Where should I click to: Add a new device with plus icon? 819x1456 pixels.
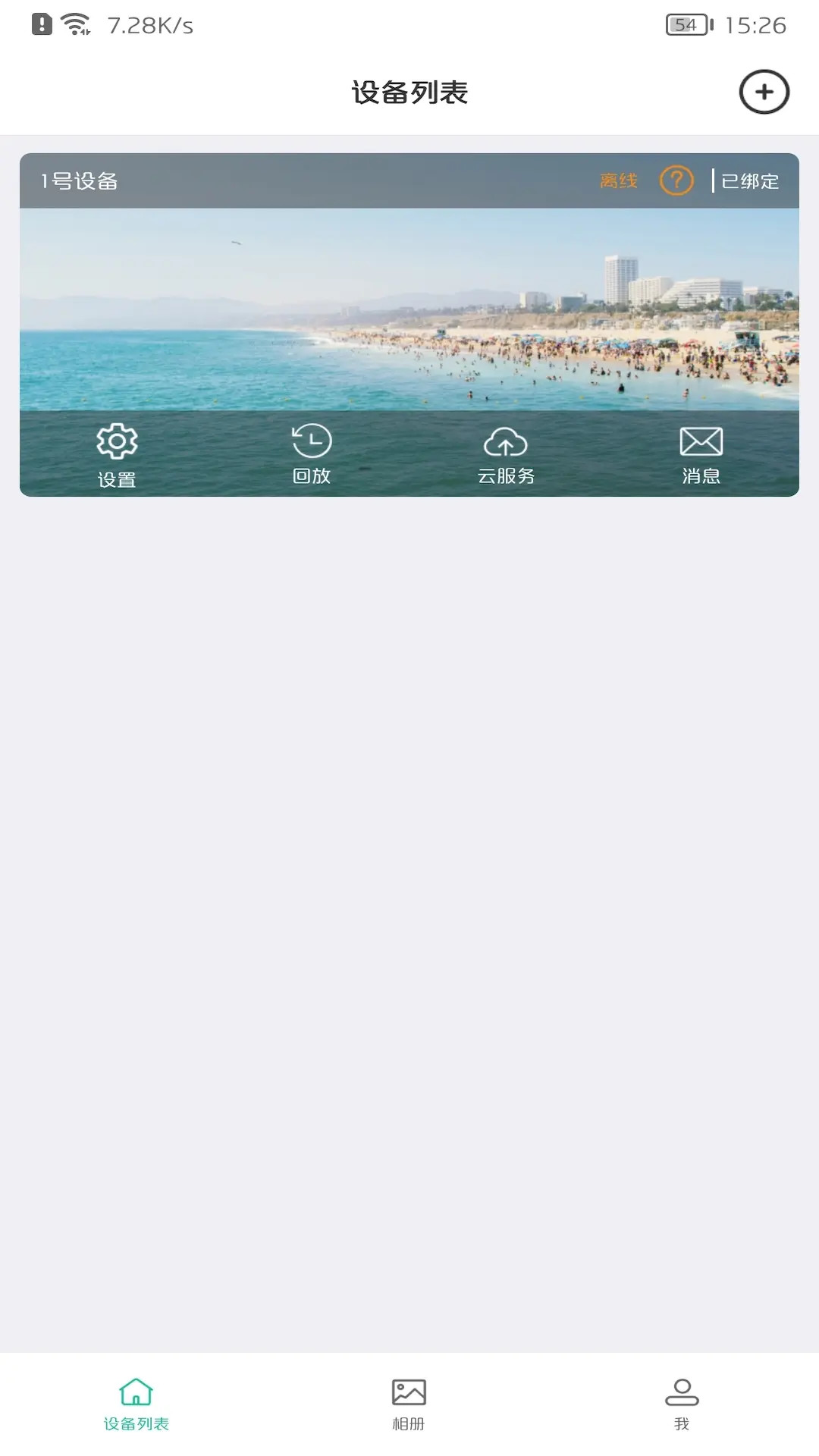764,93
